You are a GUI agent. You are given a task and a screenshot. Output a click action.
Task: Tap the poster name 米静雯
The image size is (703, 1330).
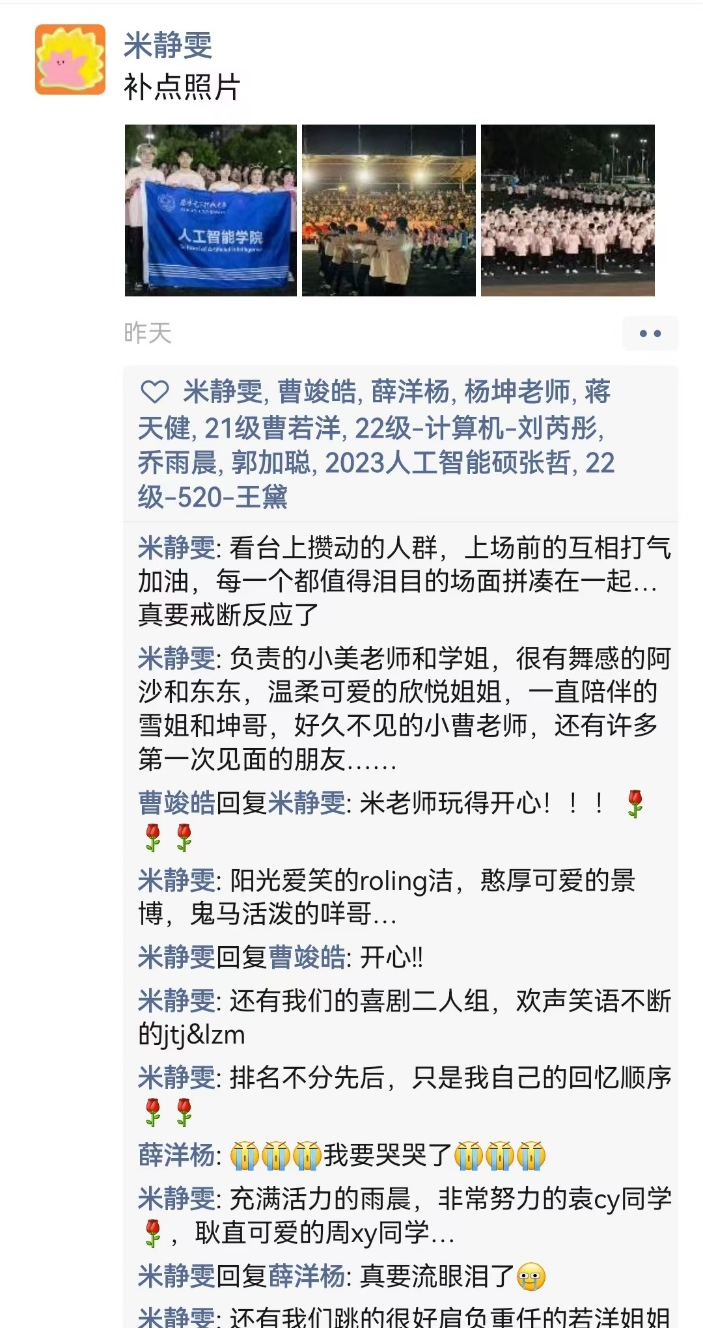[x=167, y=44]
